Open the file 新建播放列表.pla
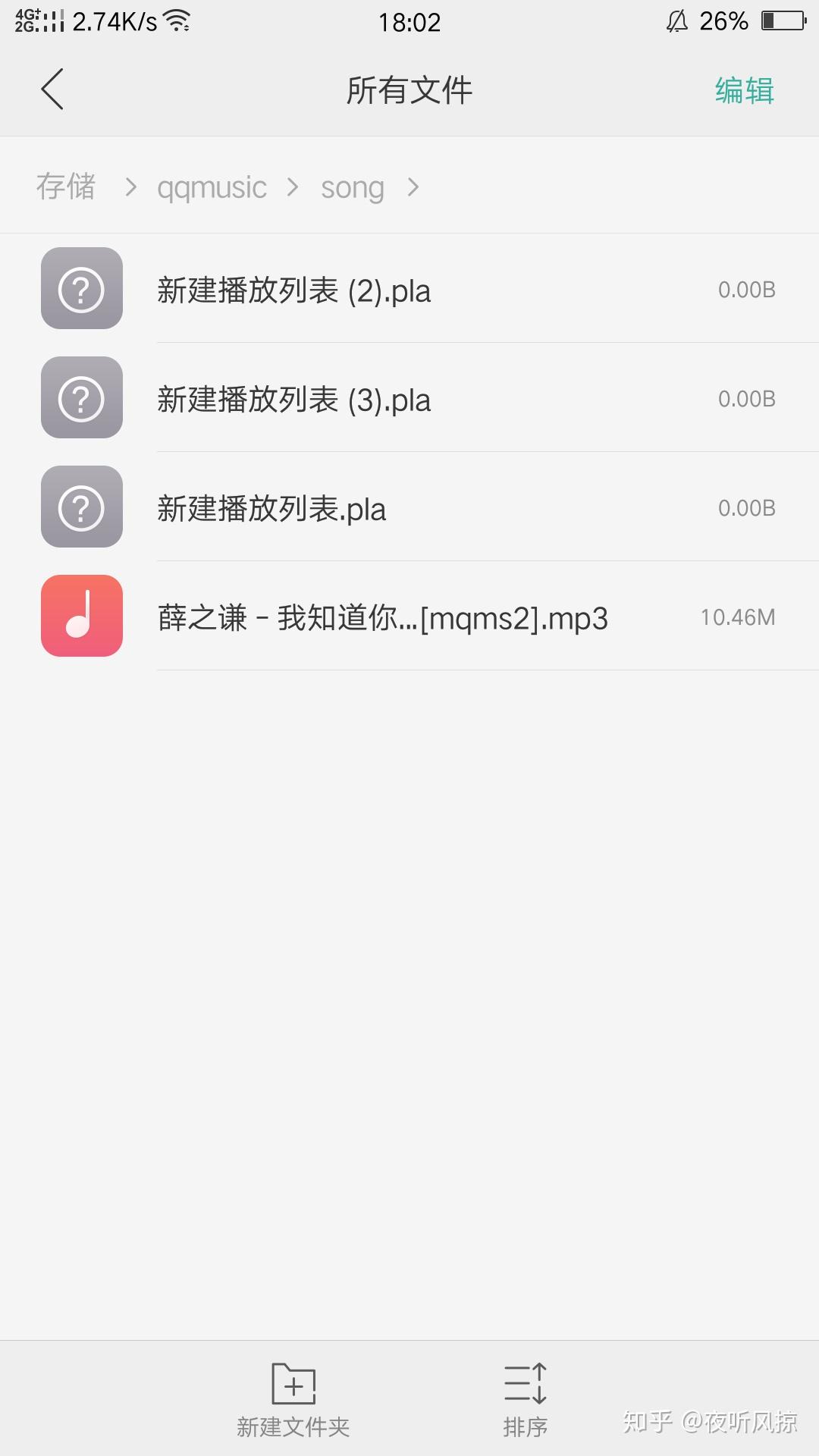 click(409, 509)
